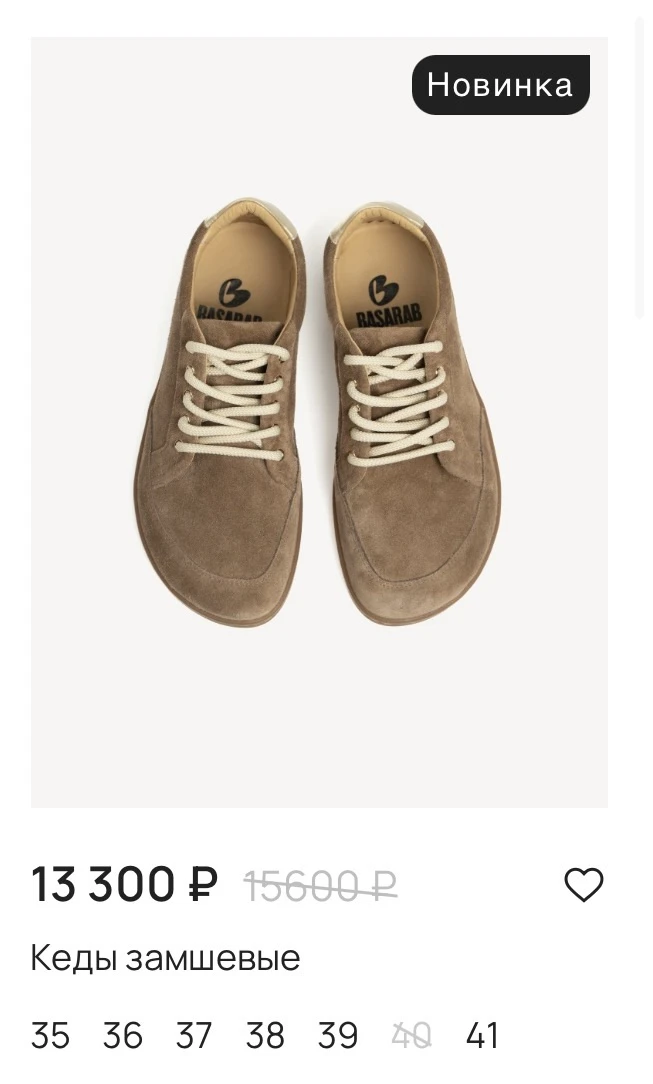Select size 35
Screen dimensions: 653x1084
point(50,1036)
